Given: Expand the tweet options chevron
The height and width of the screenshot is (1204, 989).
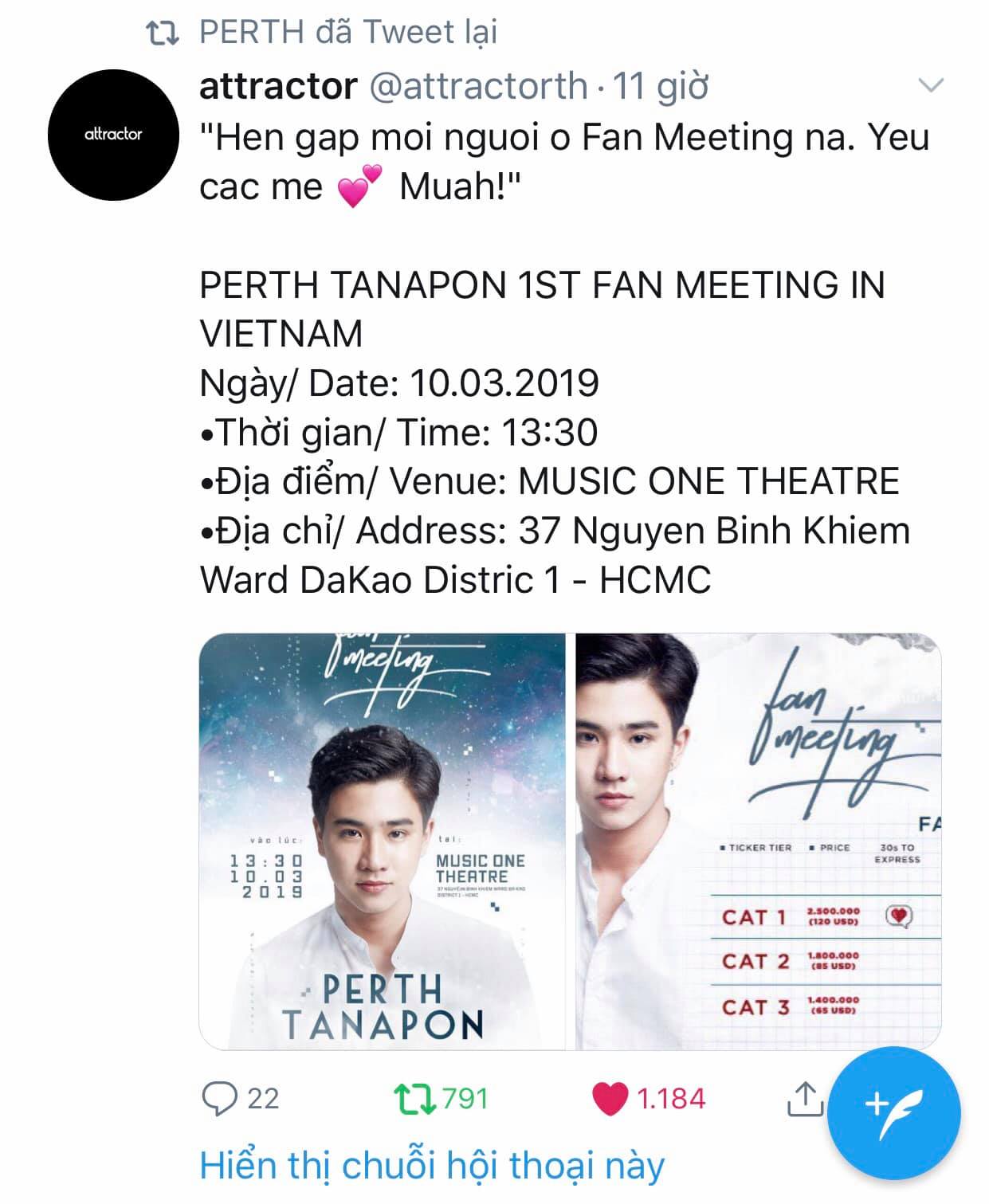Looking at the screenshot, I should pyautogui.click(x=931, y=85).
